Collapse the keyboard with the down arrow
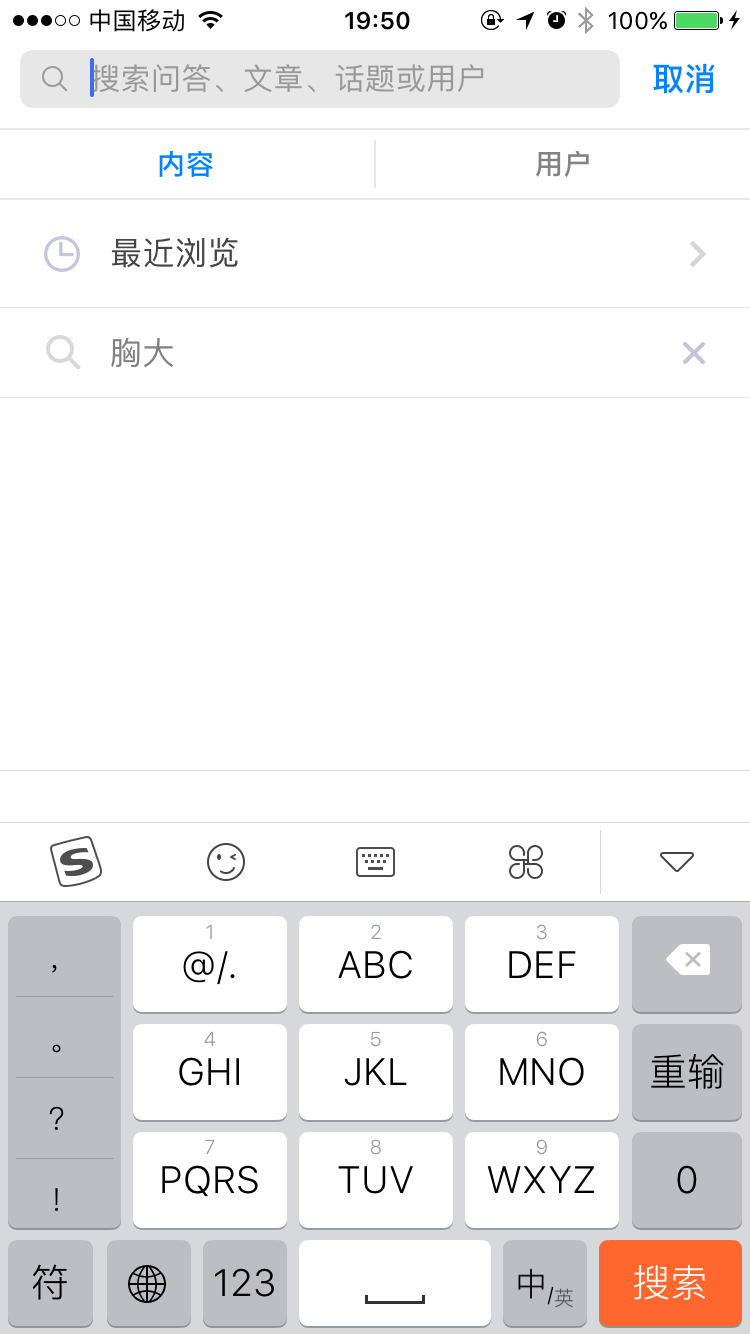750x1334 pixels. click(x=678, y=861)
